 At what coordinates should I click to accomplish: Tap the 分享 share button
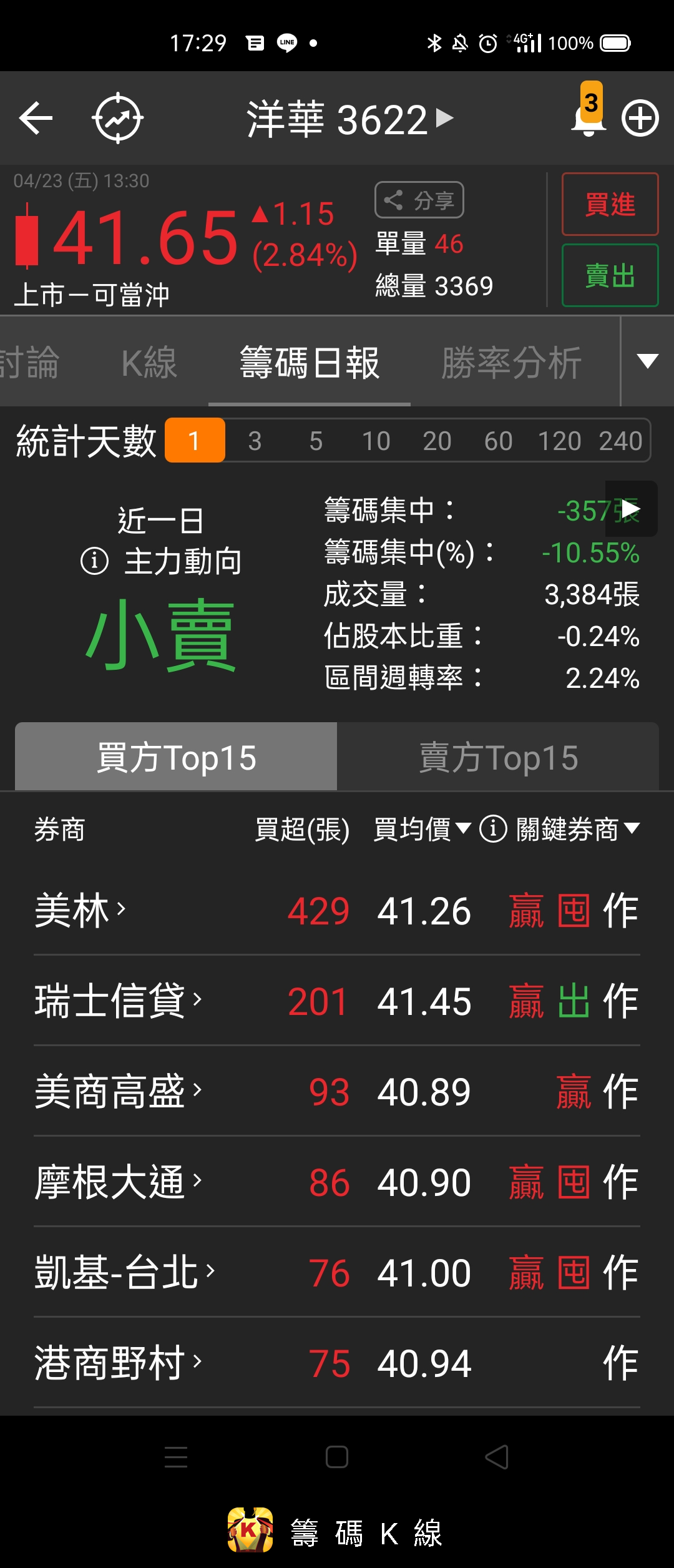point(419,200)
